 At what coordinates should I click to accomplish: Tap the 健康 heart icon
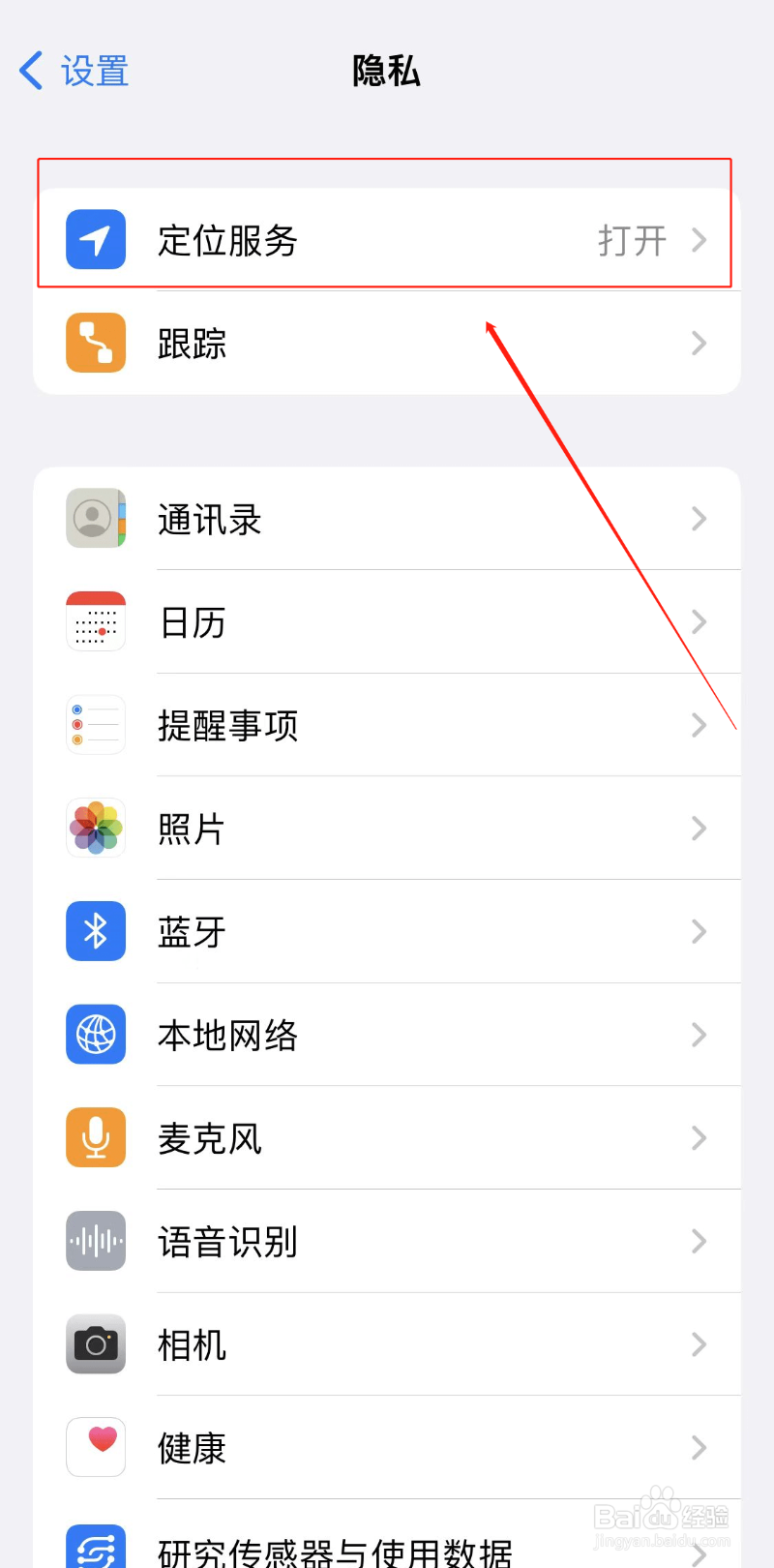tap(95, 1447)
